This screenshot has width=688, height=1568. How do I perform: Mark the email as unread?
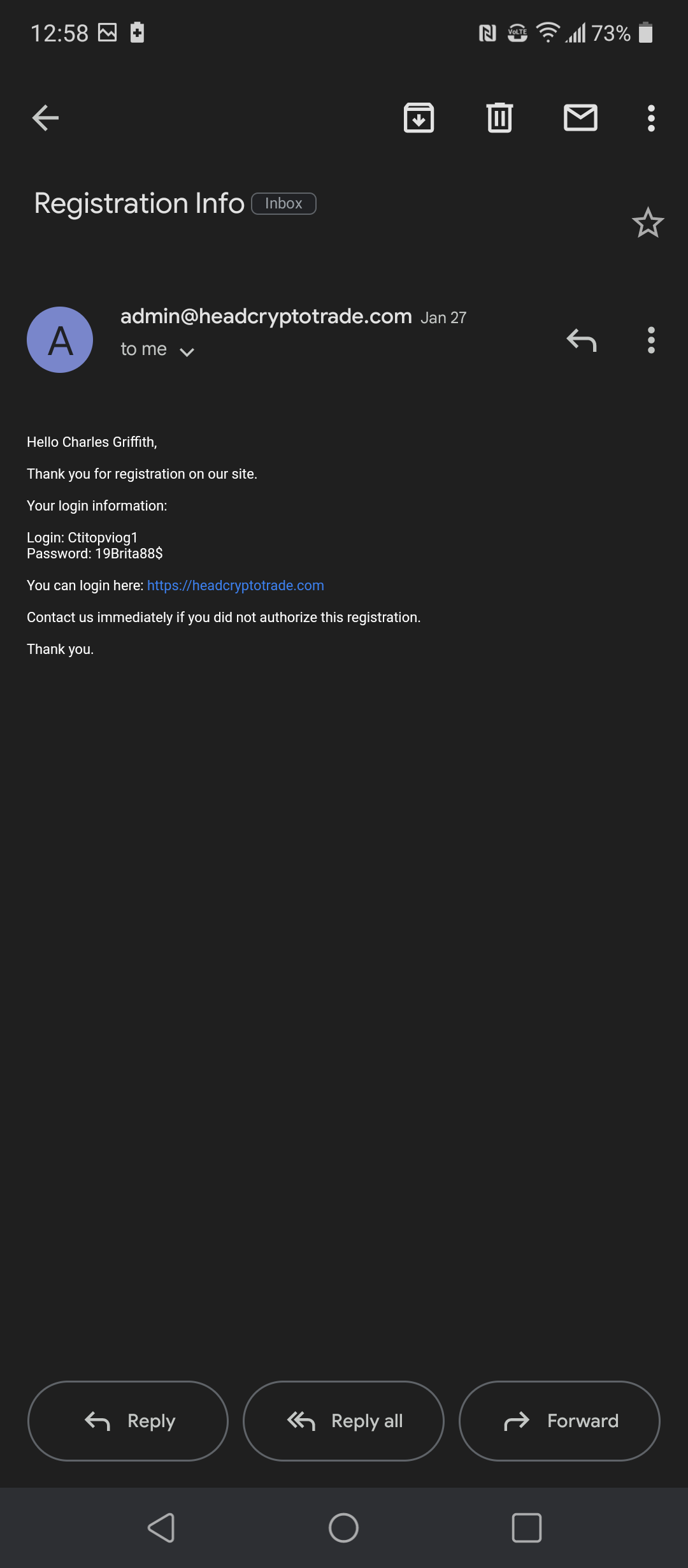(580, 118)
